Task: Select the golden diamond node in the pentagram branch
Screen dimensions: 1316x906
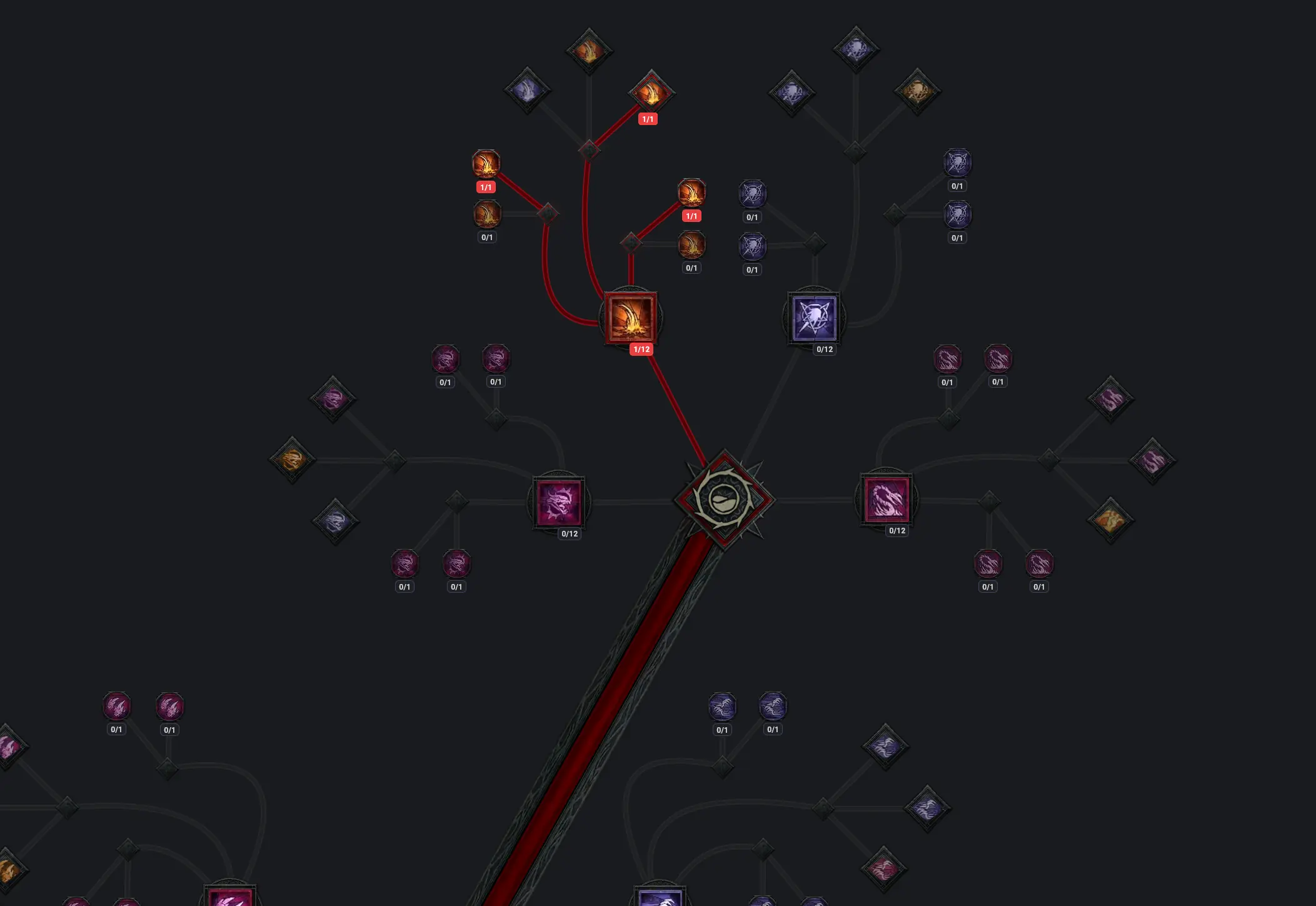Action: [x=917, y=91]
